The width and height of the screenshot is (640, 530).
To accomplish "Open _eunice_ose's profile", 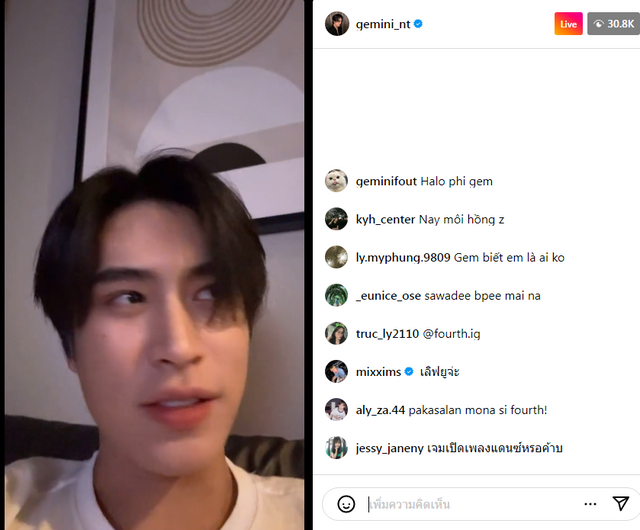I will tap(389, 296).
